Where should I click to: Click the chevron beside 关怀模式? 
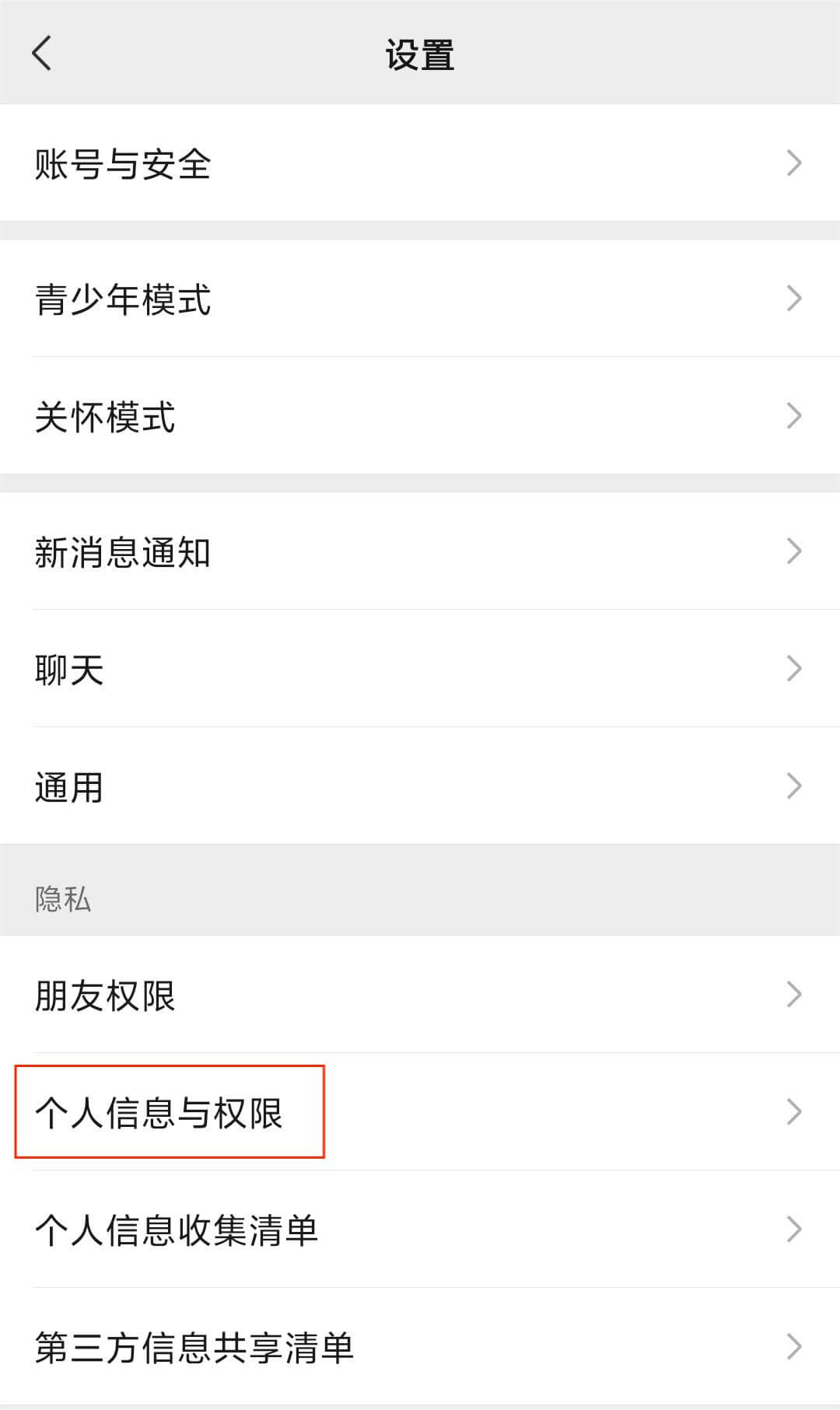pos(794,416)
